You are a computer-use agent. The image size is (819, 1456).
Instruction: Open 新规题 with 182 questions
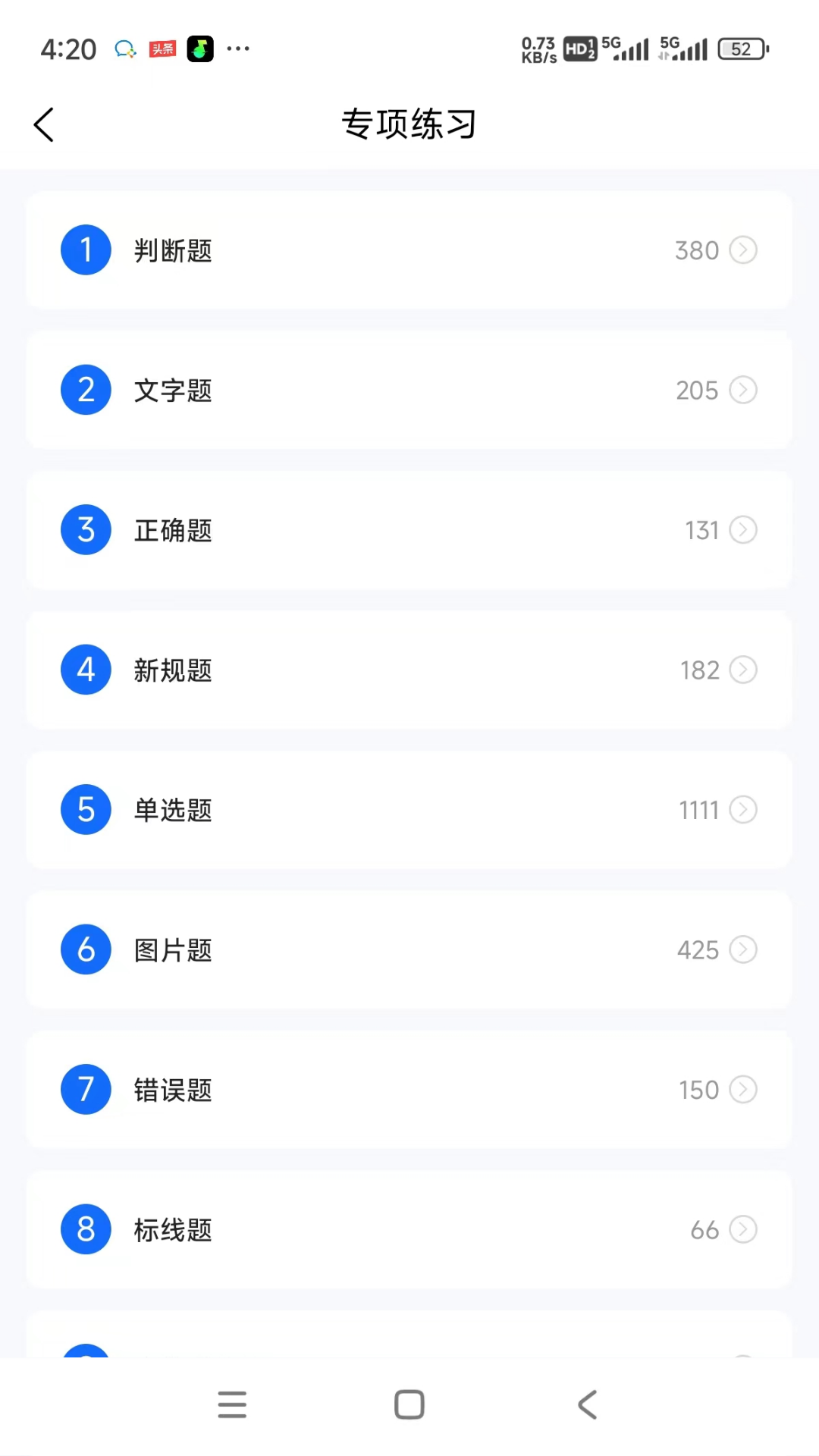click(x=409, y=670)
